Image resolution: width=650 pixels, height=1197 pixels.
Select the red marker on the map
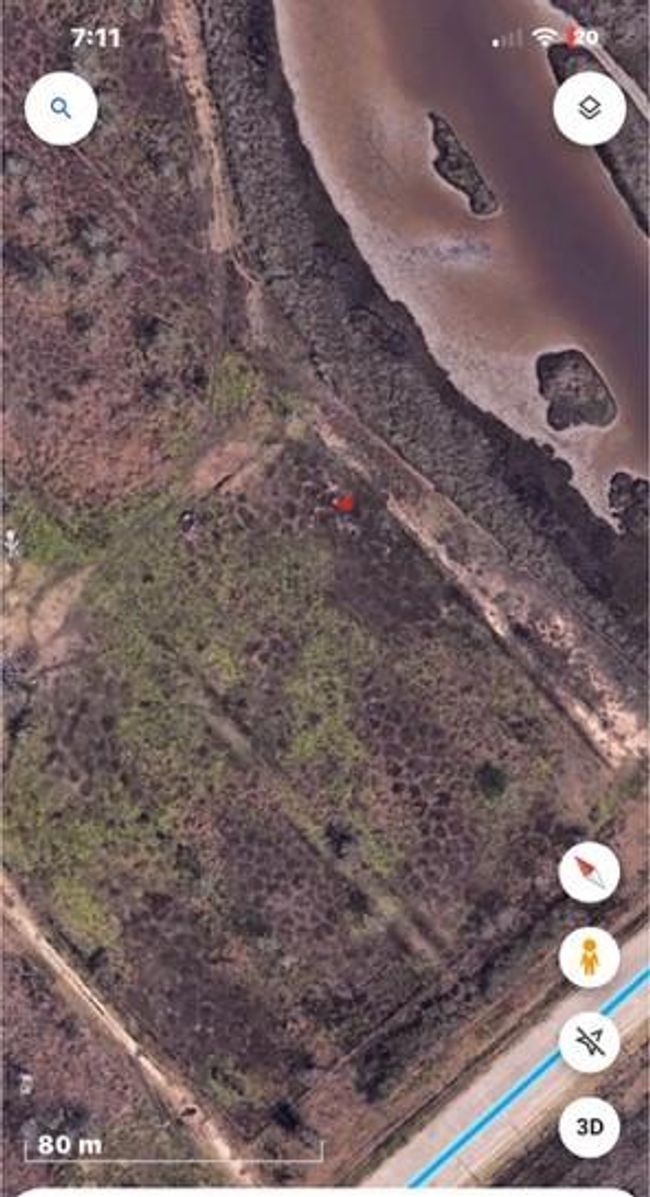click(343, 503)
